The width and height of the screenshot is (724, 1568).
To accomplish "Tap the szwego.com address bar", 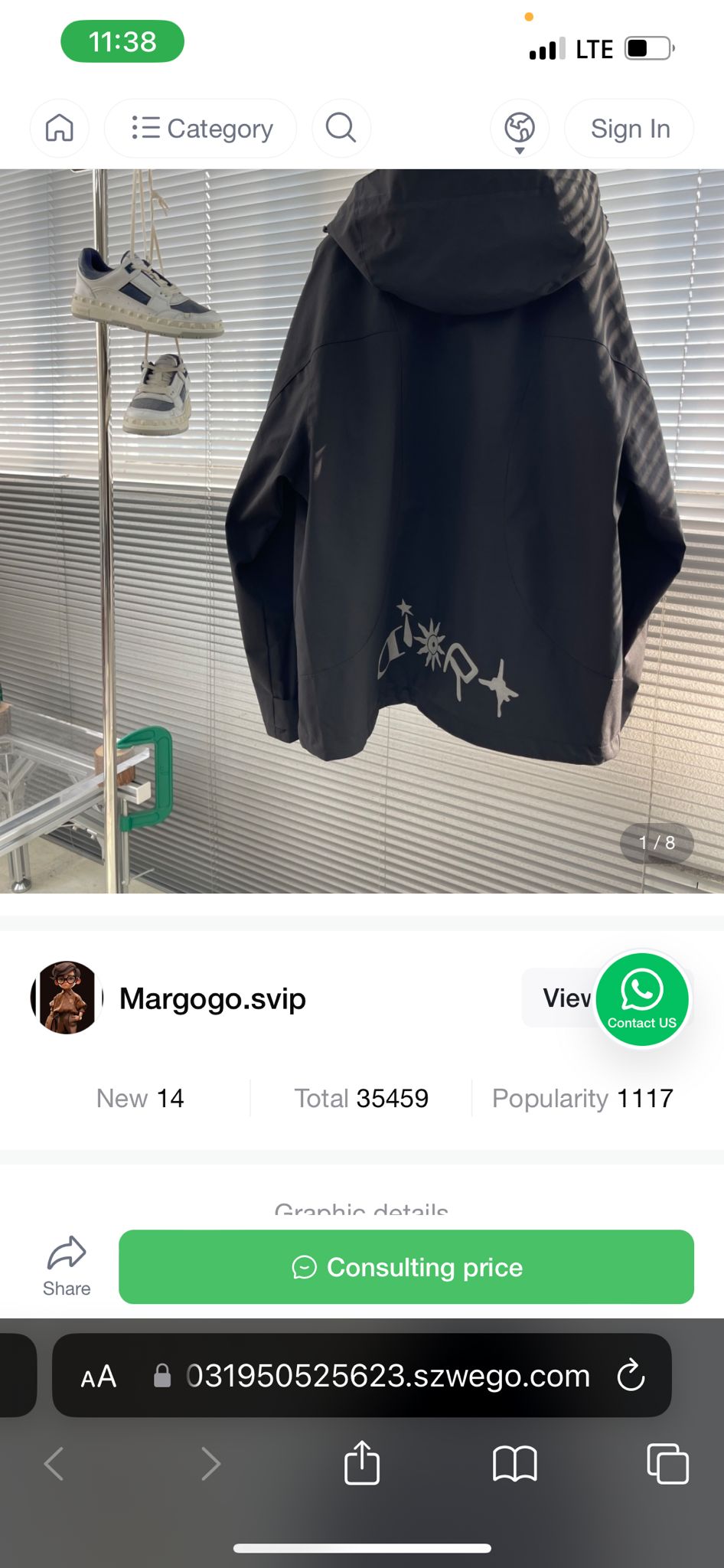I will [x=387, y=1376].
